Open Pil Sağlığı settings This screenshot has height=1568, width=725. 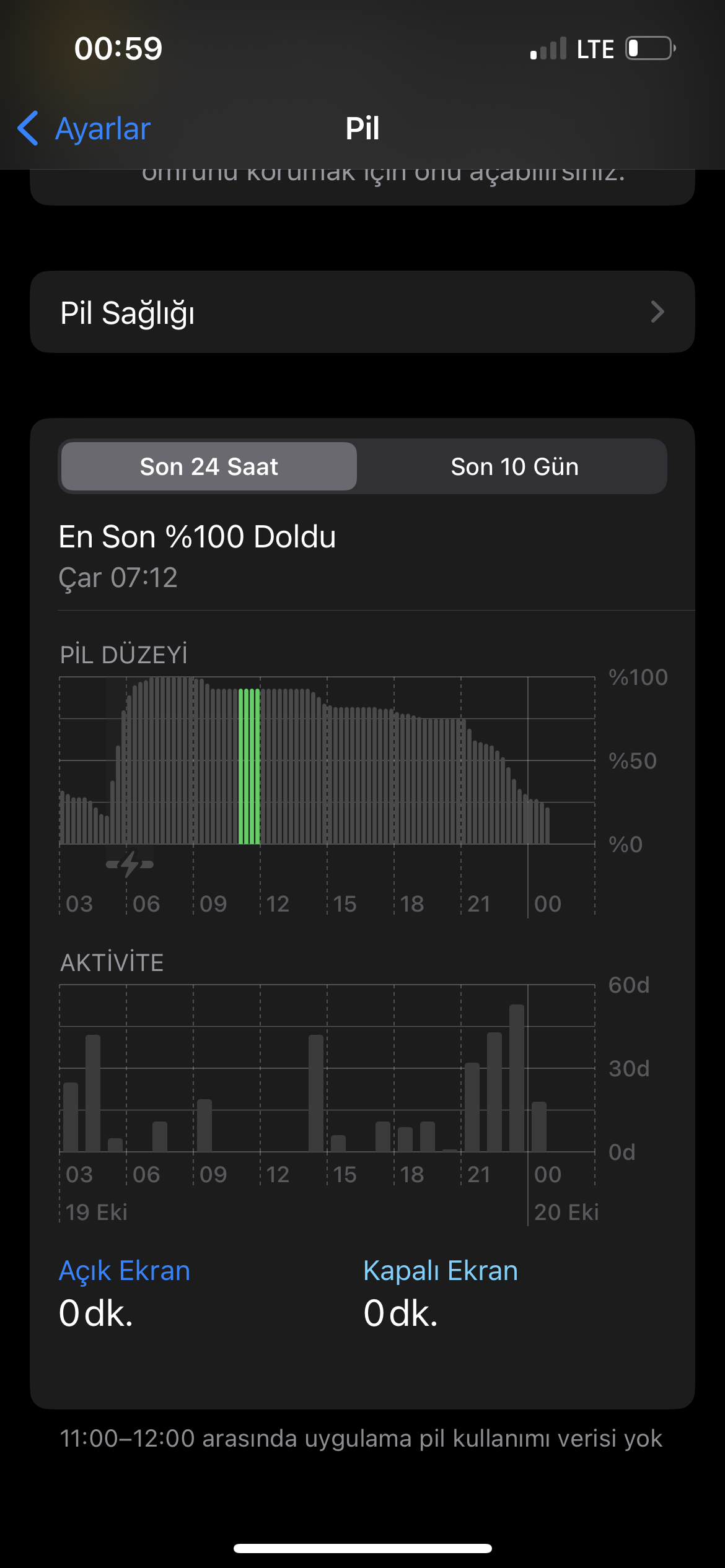(362, 312)
